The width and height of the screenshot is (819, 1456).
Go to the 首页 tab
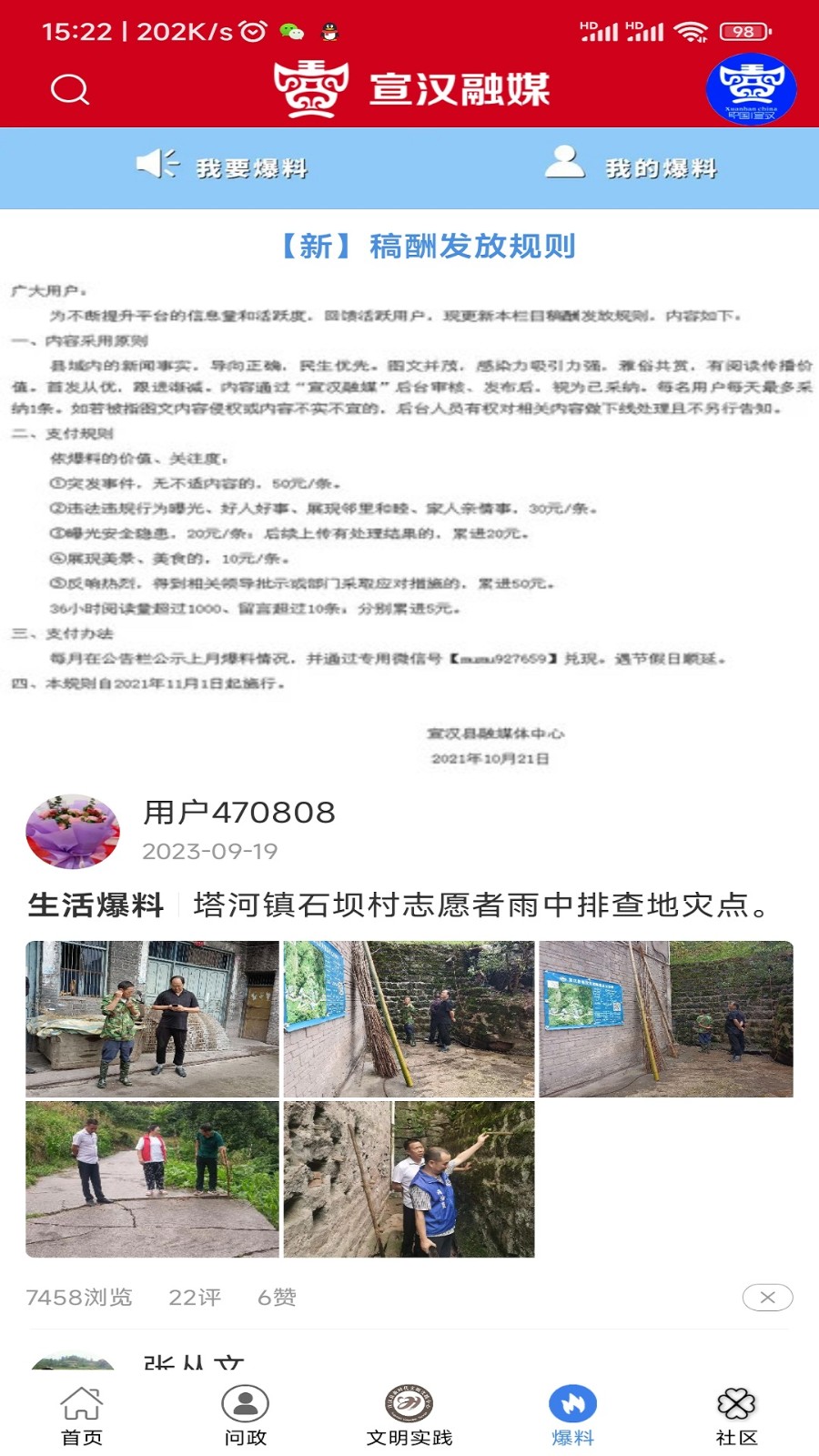point(82,1415)
